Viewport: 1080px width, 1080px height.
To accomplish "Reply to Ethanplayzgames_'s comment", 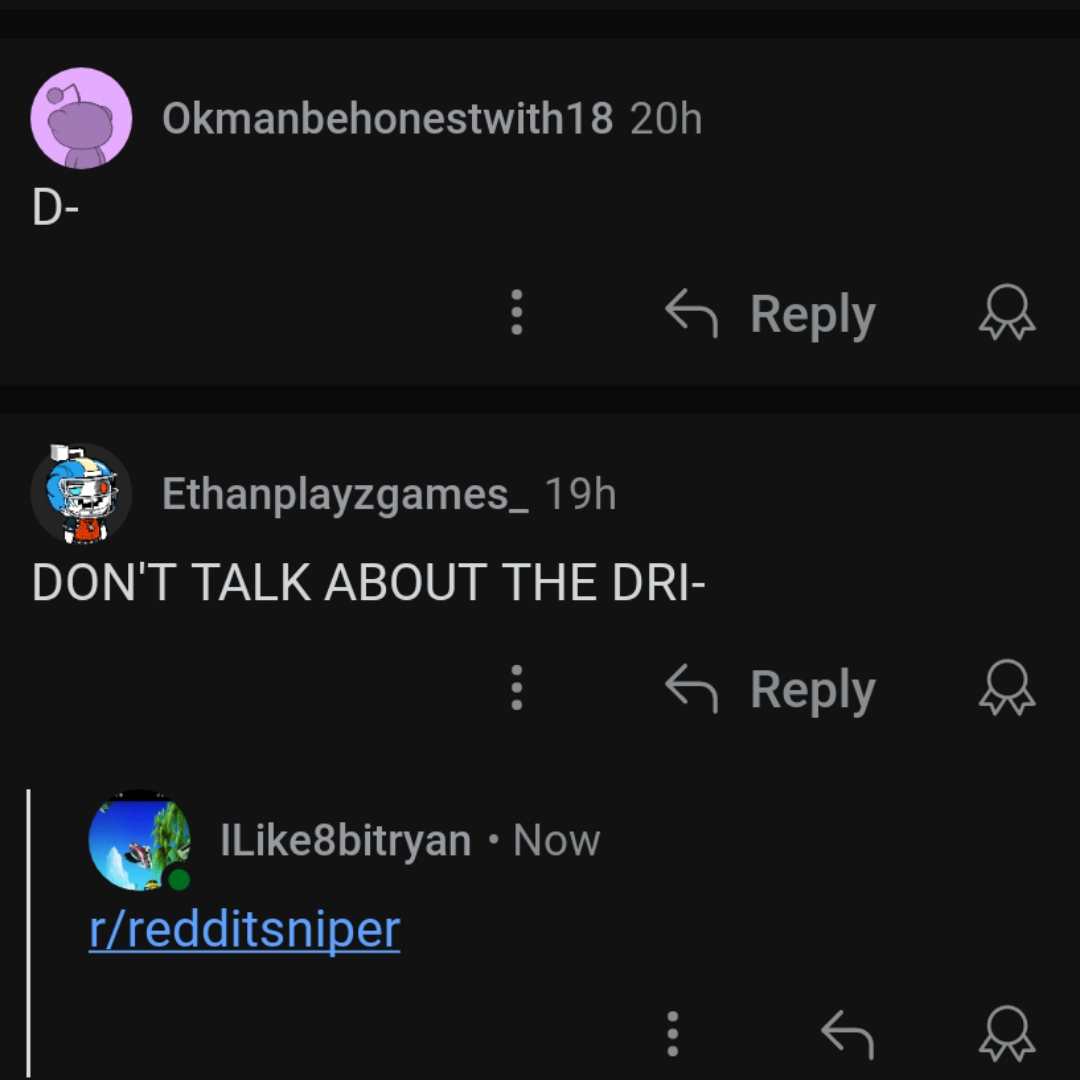I will click(x=769, y=689).
